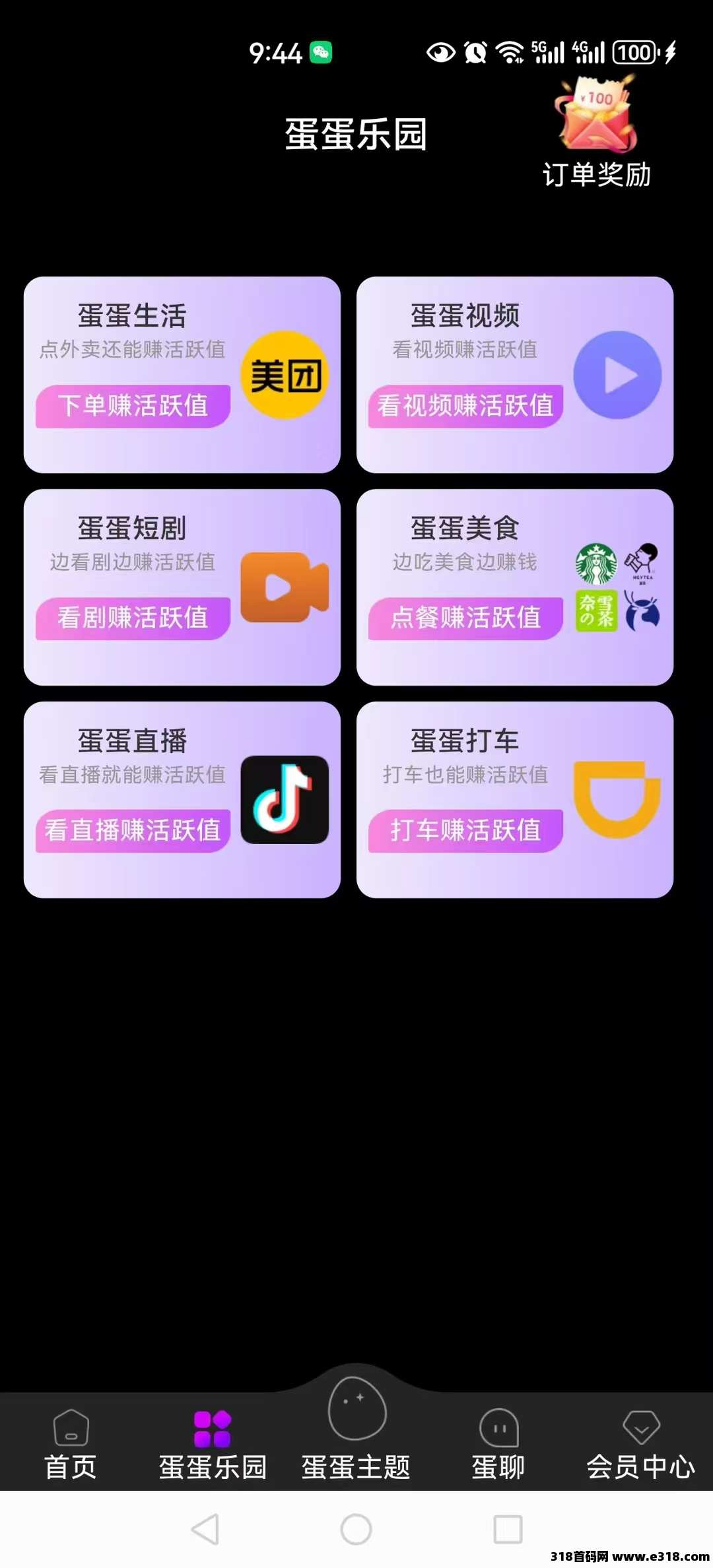Open the Meituan logo in 蛋蛋生活

click(285, 376)
